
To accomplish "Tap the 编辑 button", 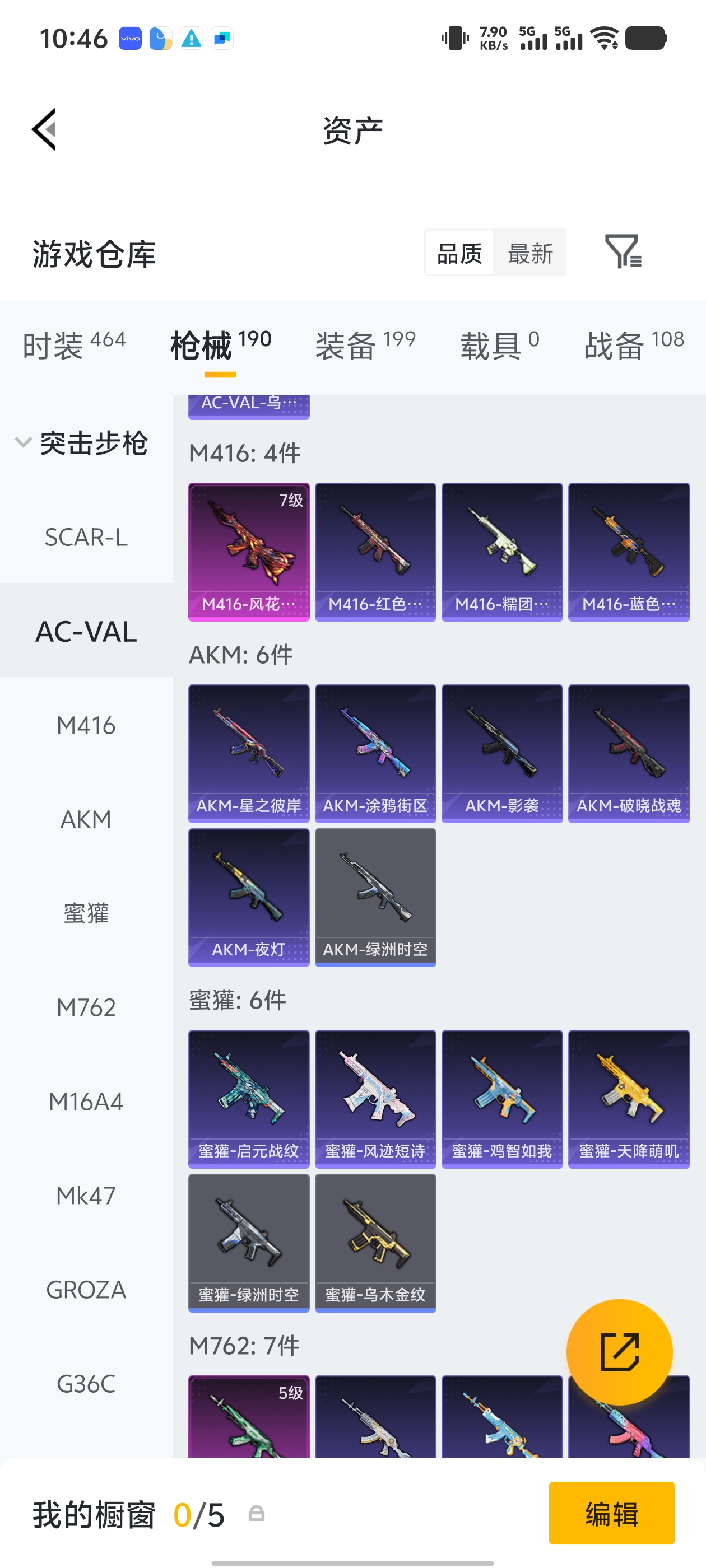I will [611, 1513].
